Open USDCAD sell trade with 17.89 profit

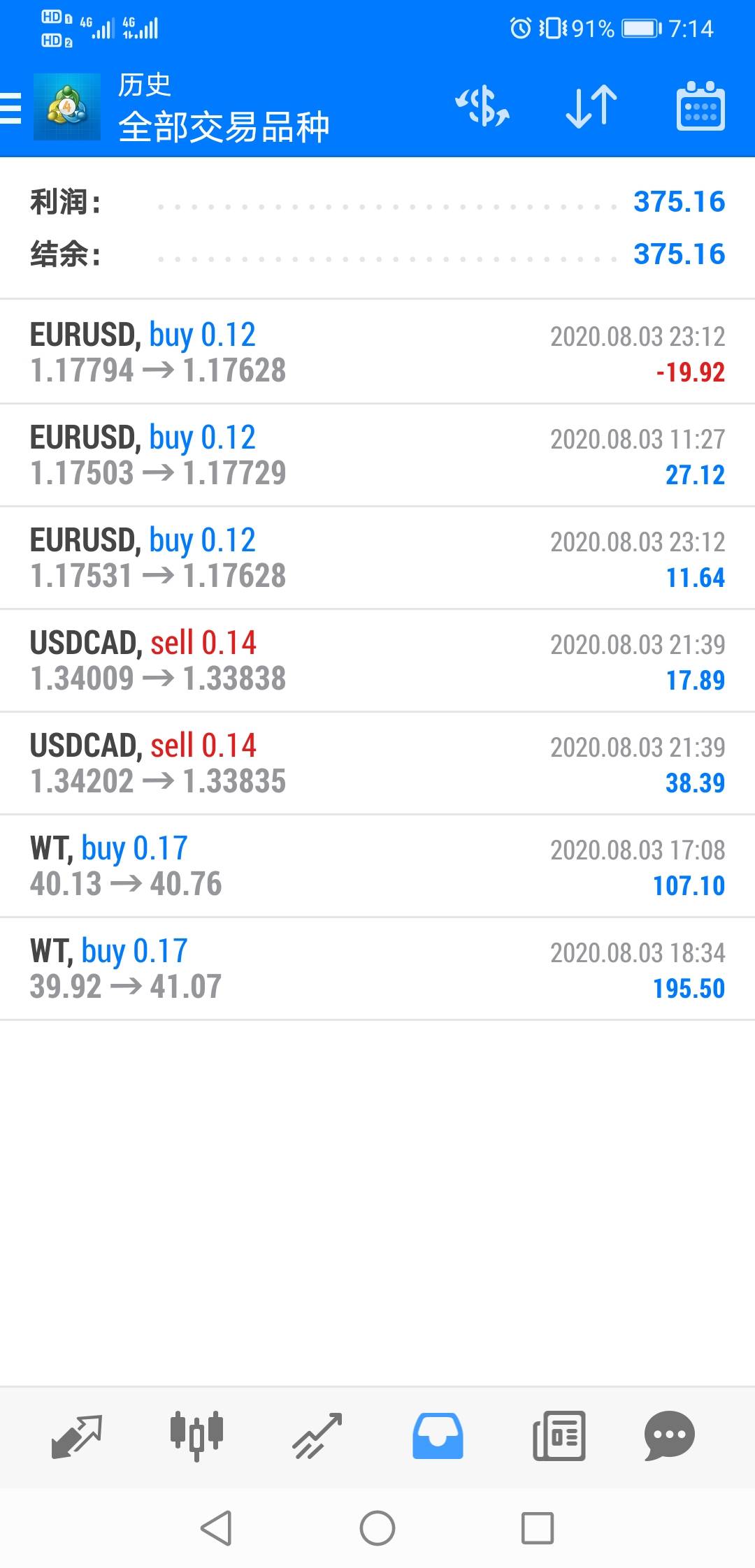(377, 660)
